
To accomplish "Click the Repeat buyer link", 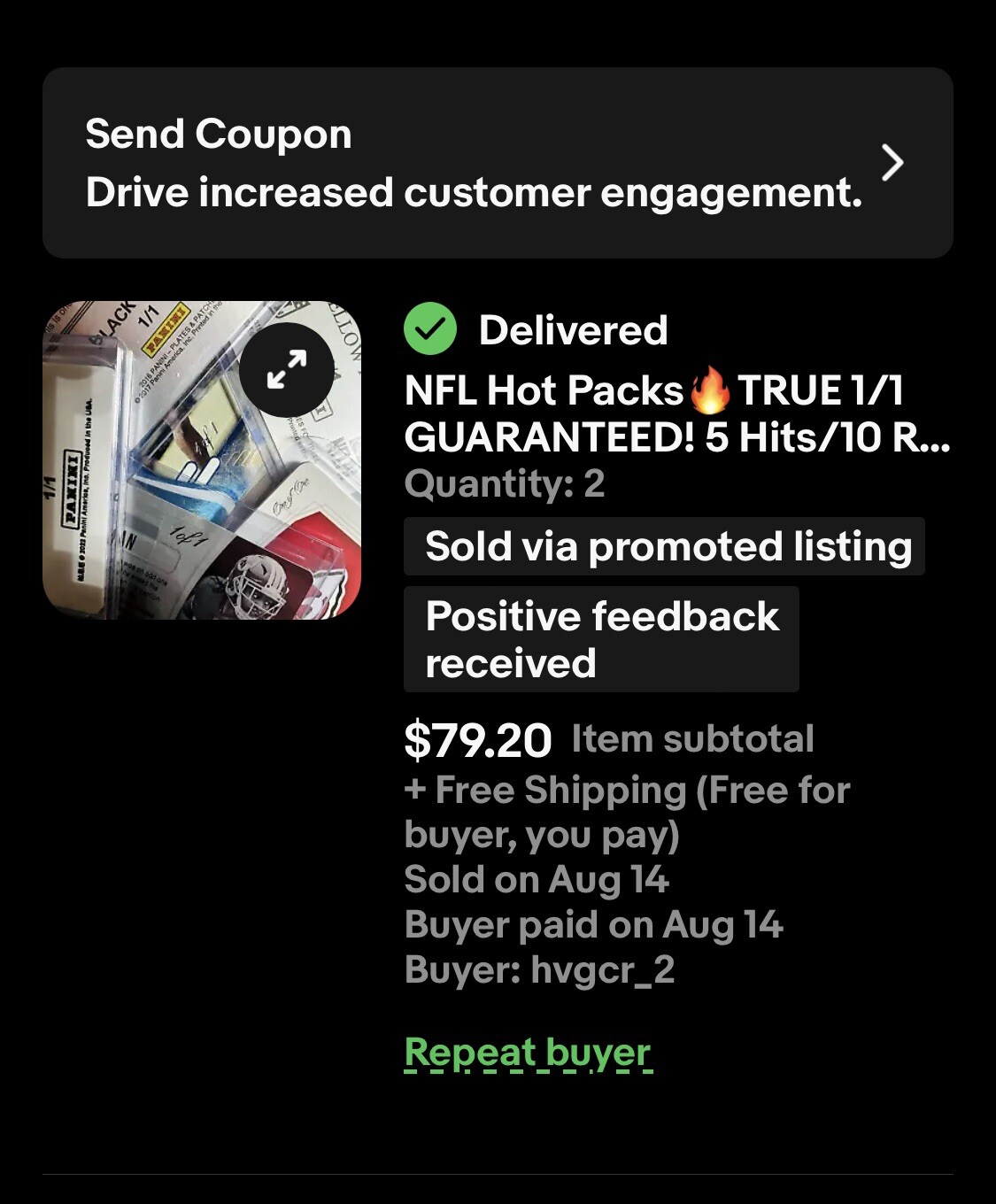I will [x=526, y=1052].
